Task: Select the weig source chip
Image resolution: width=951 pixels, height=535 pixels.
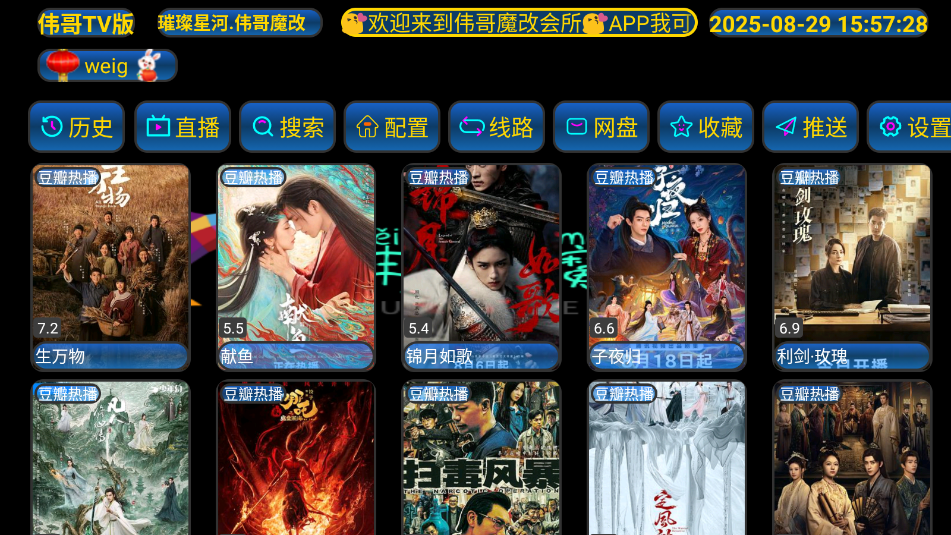Action: pos(107,66)
